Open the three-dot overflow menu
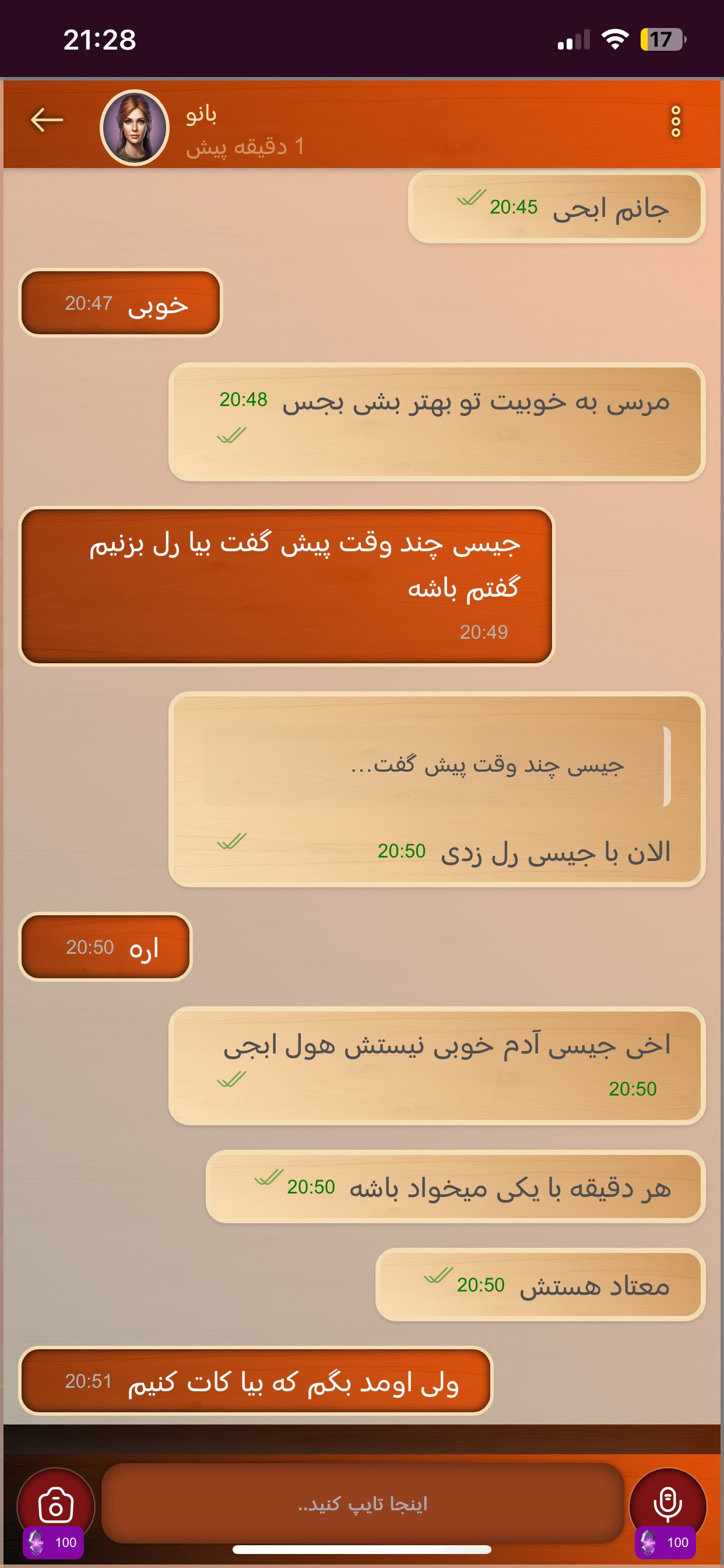The image size is (724, 1568). [x=676, y=122]
